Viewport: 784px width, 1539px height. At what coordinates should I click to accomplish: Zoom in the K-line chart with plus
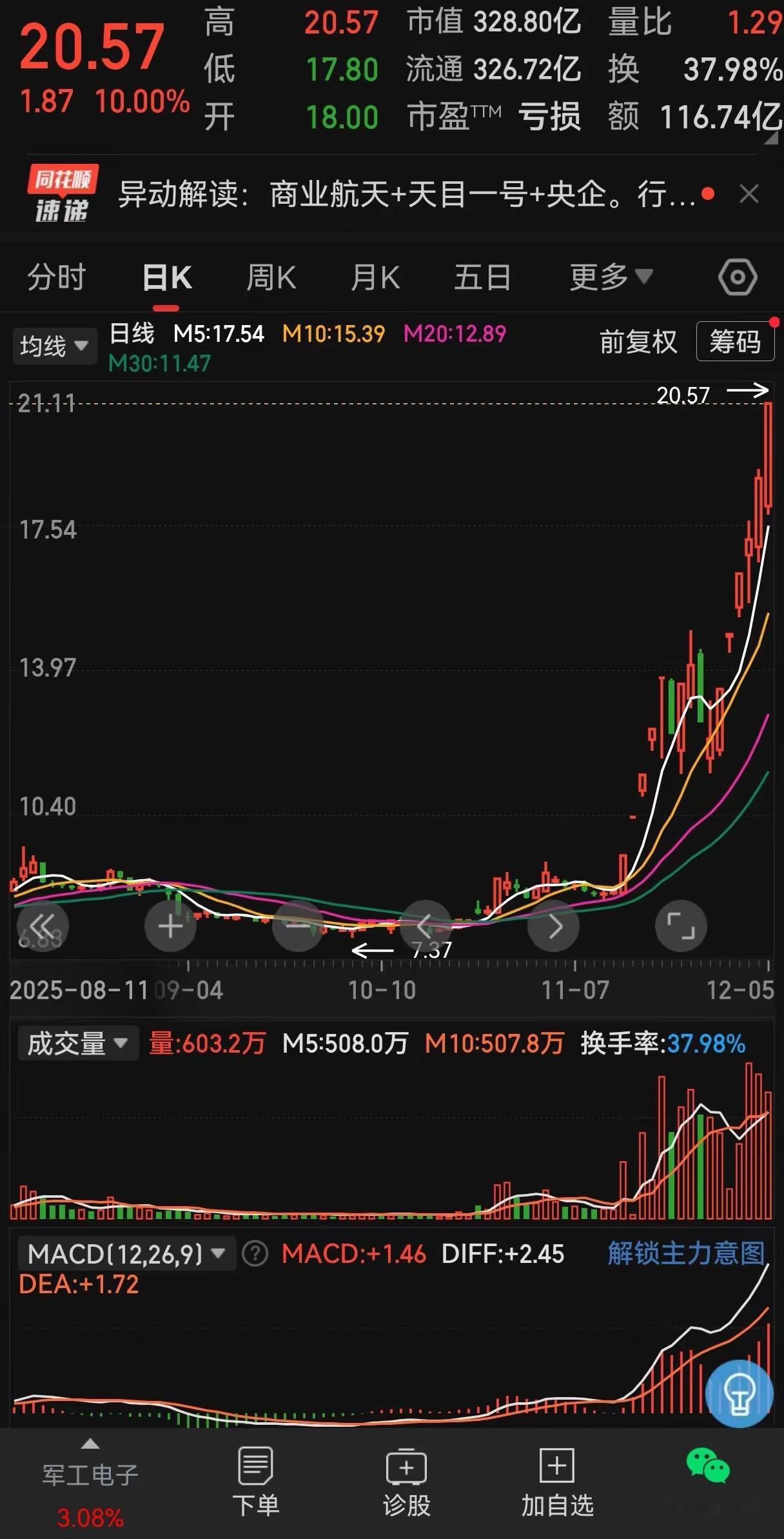pos(170,927)
